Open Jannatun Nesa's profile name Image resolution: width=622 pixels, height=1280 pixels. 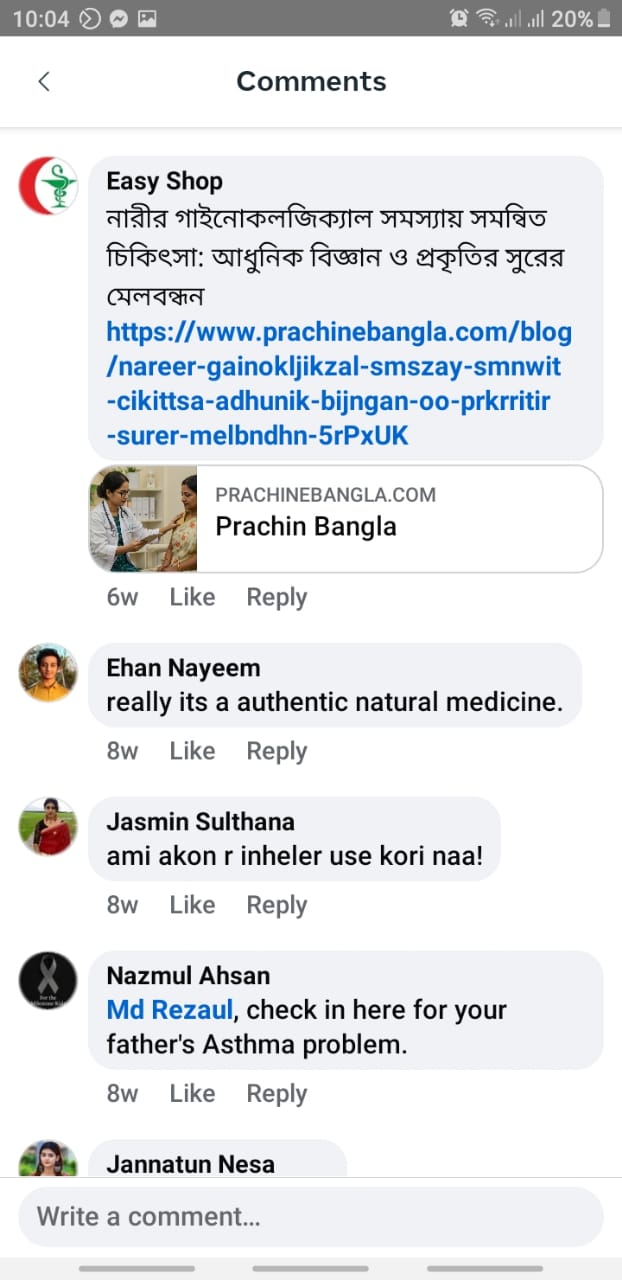[x=190, y=1164]
